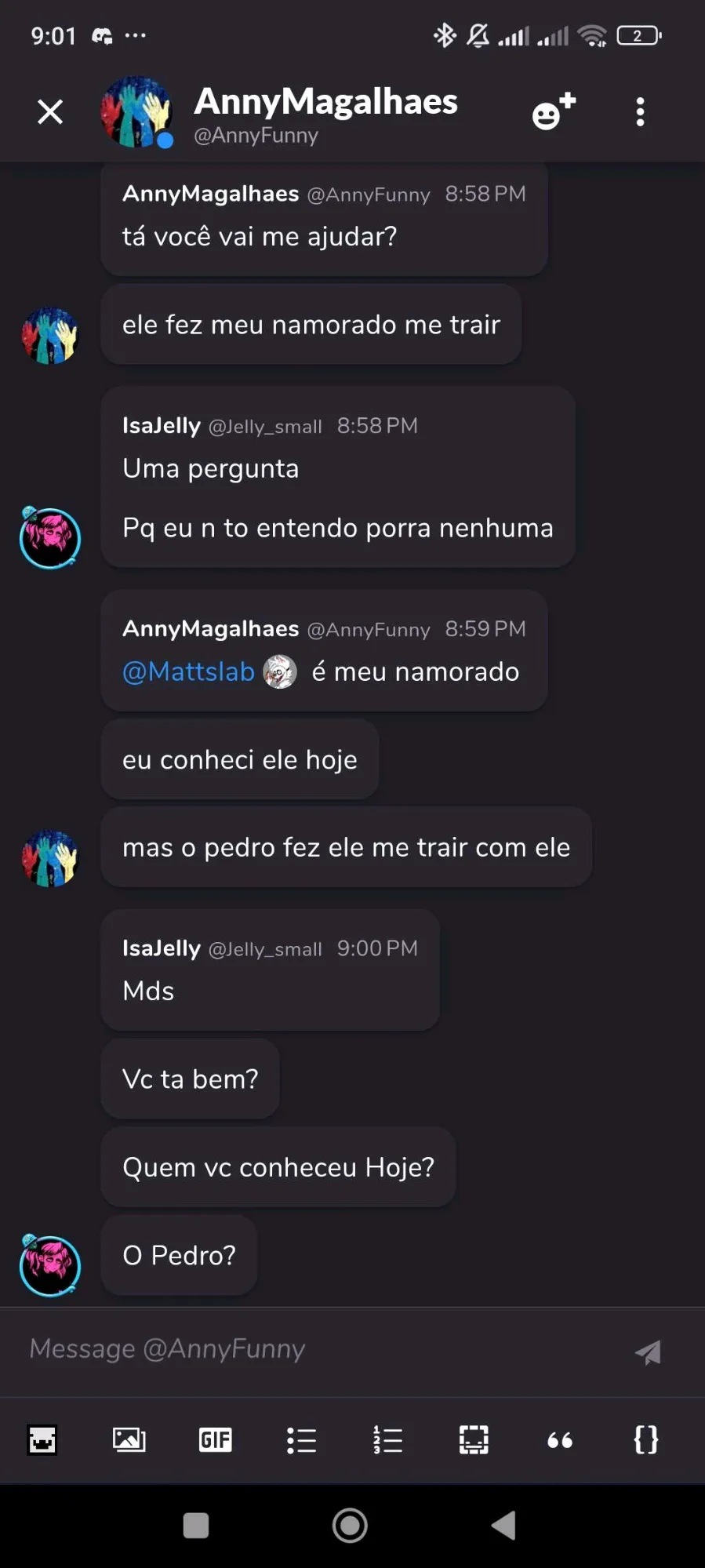Close the AnnyMagalhaes chat
The height and width of the screenshot is (1568, 705).
pyautogui.click(x=50, y=112)
